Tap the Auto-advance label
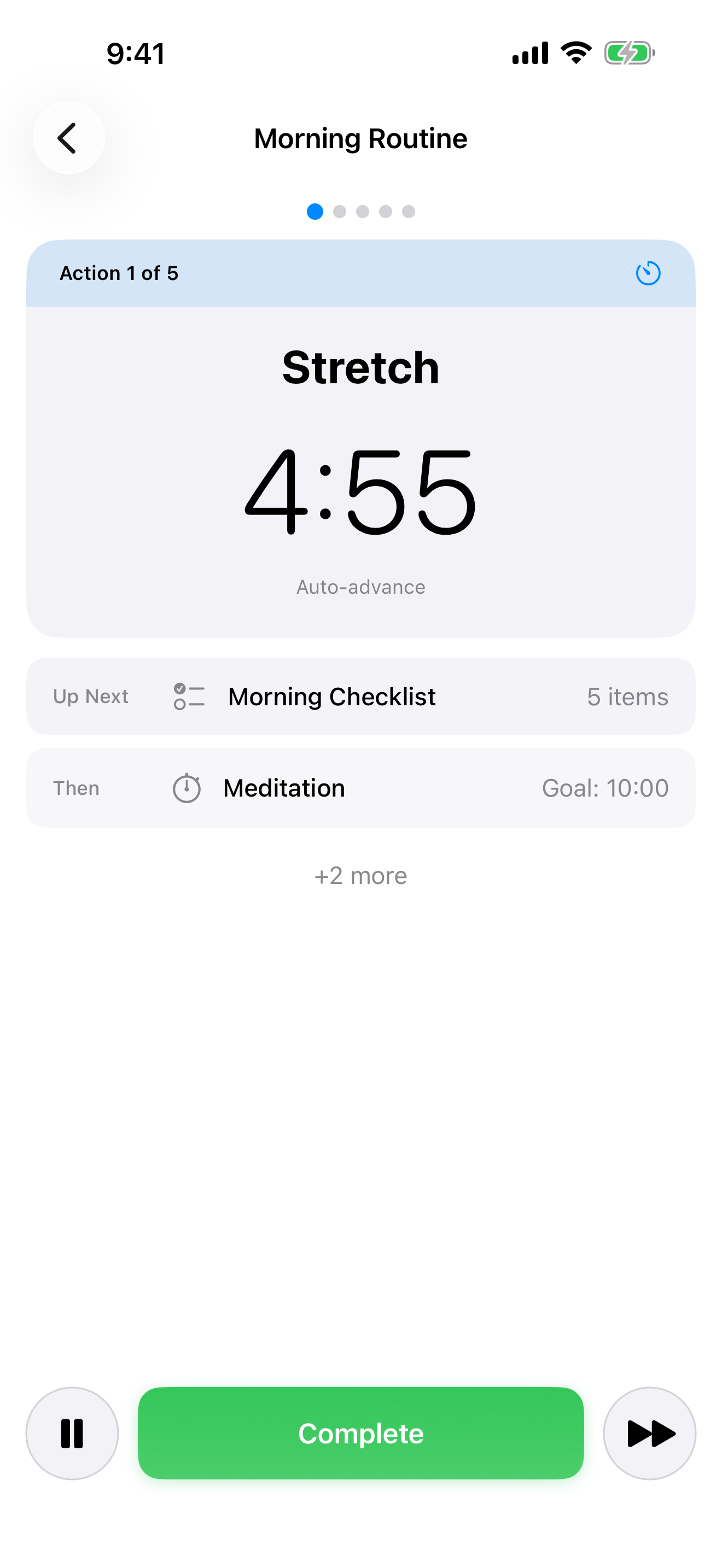 point(360,586)
